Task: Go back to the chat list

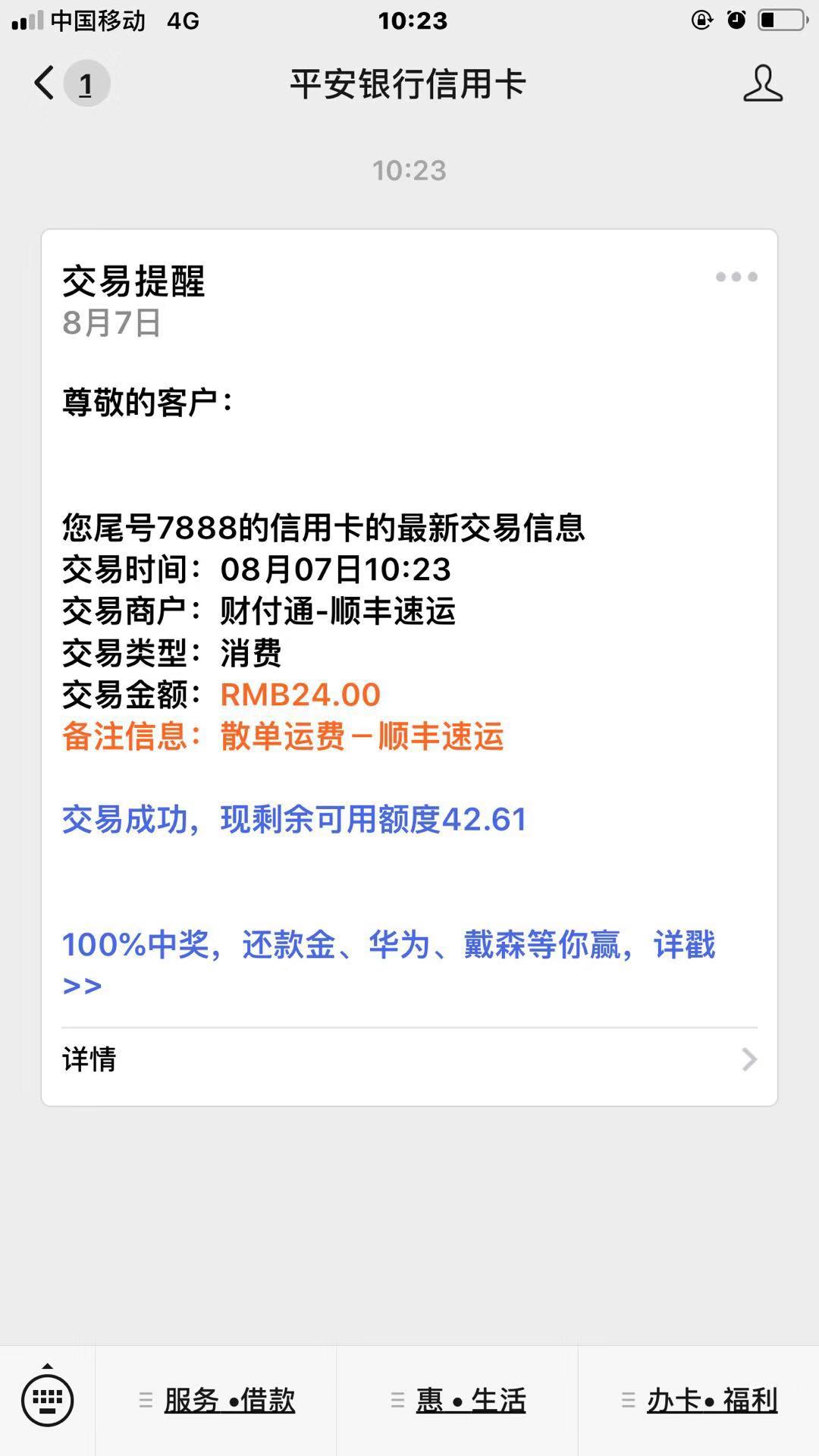Action: click(45, 83)
